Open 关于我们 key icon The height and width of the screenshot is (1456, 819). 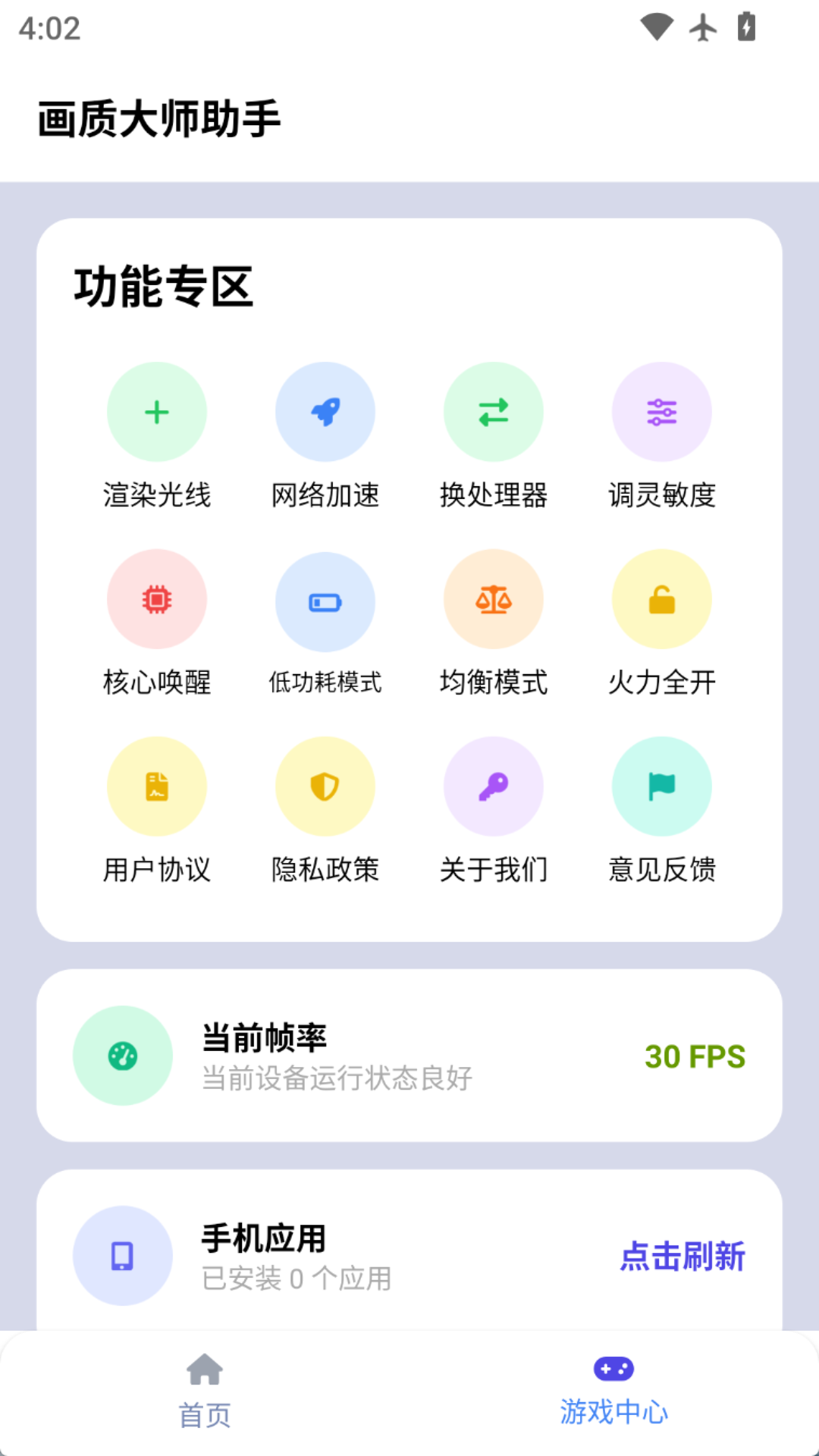pos(493,786)
